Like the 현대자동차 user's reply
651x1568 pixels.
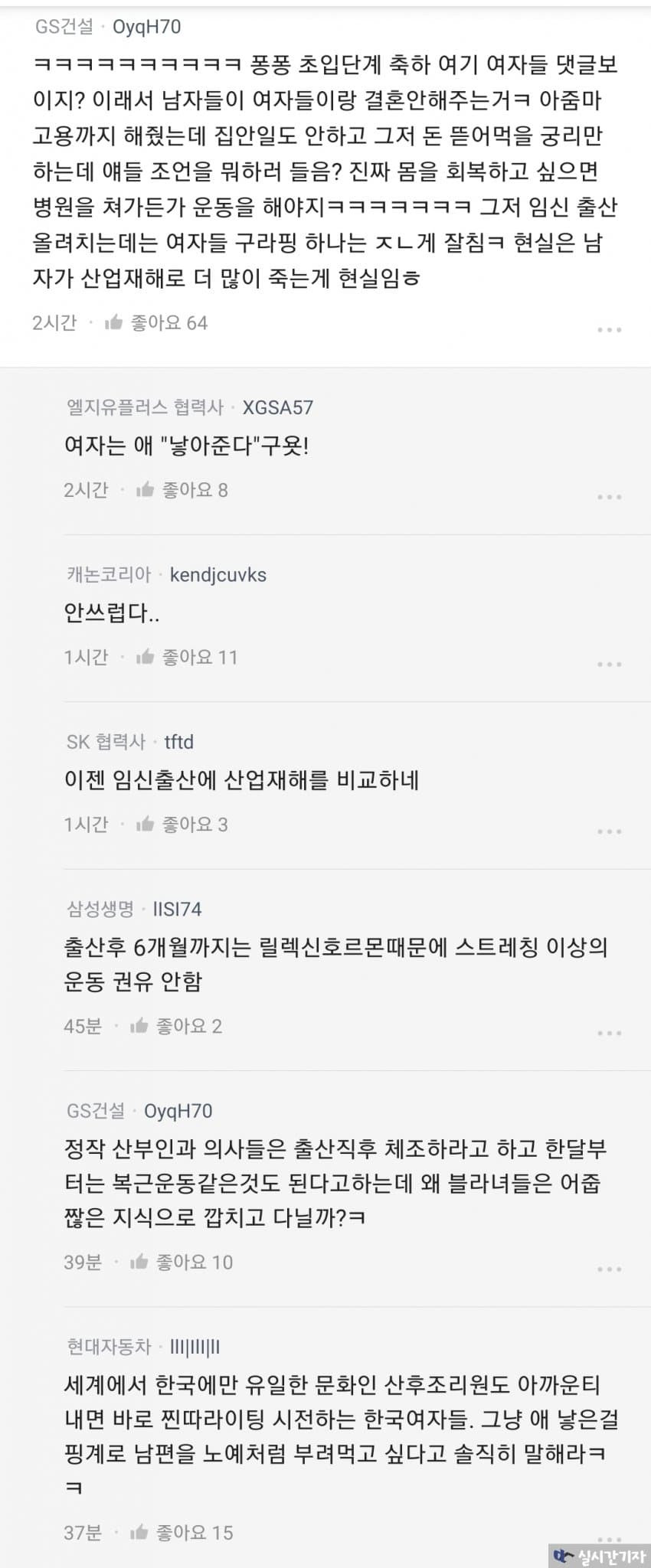point(139,1532)
